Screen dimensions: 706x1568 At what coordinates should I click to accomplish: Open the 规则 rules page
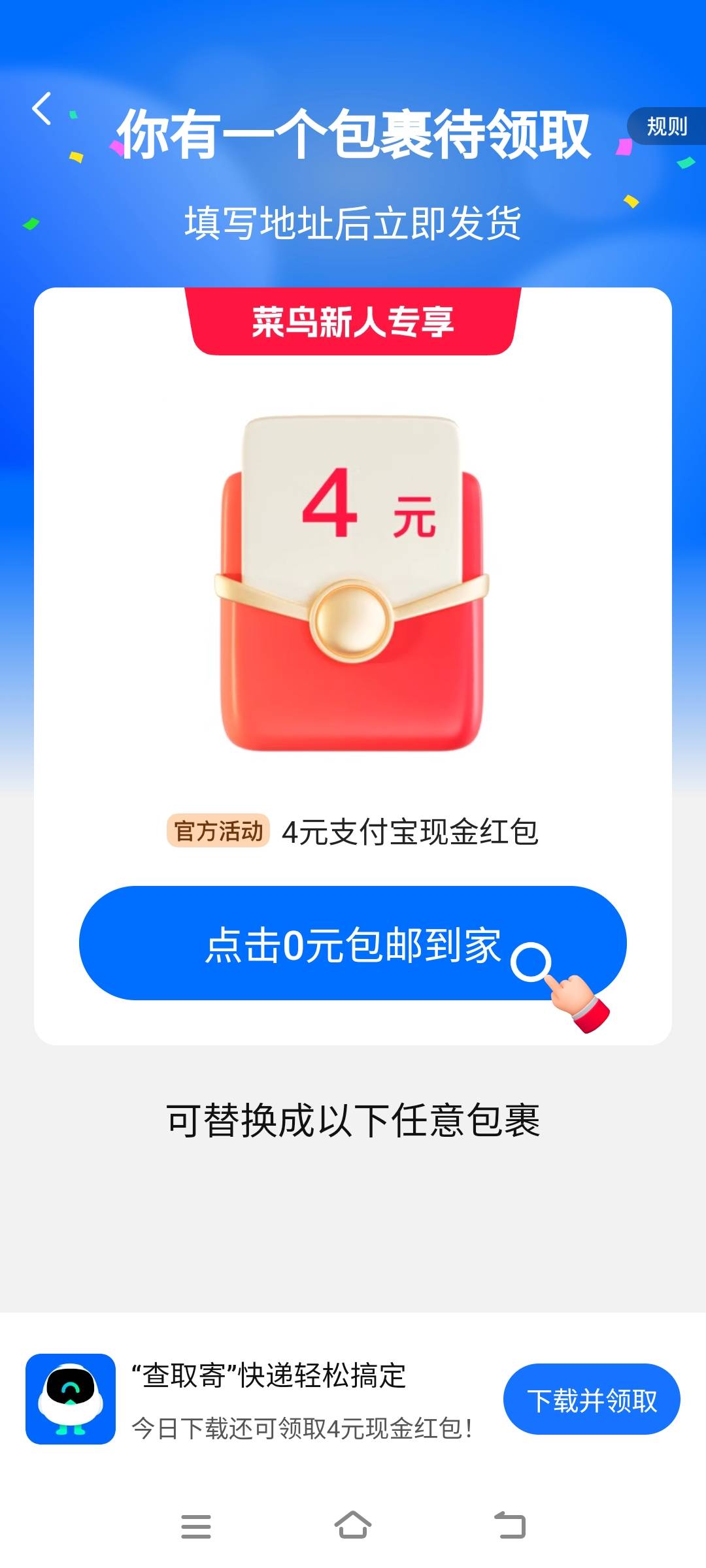point(666,126)
